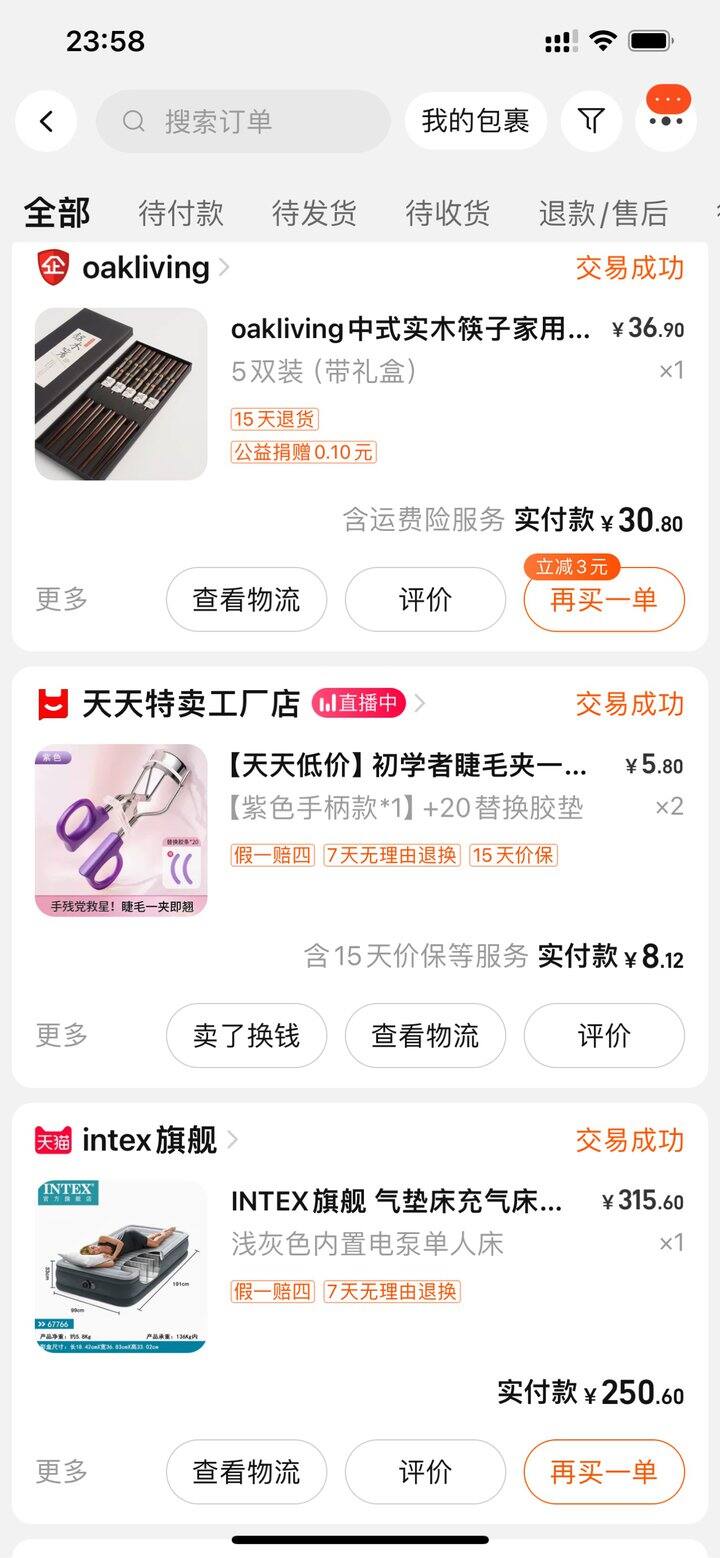Go back using the top-left arrow

[x=46, y=121]
